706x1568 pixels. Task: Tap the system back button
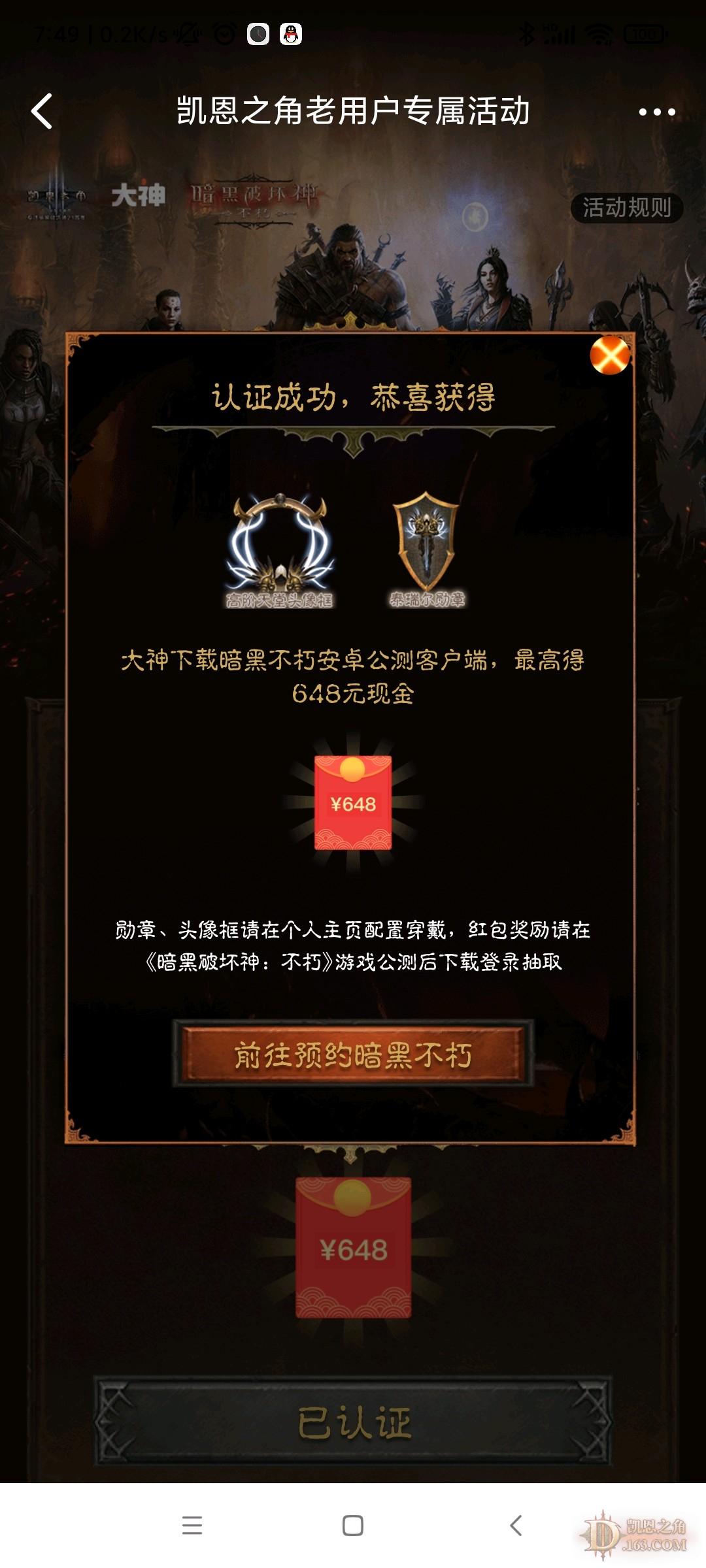click(516, 1526)
